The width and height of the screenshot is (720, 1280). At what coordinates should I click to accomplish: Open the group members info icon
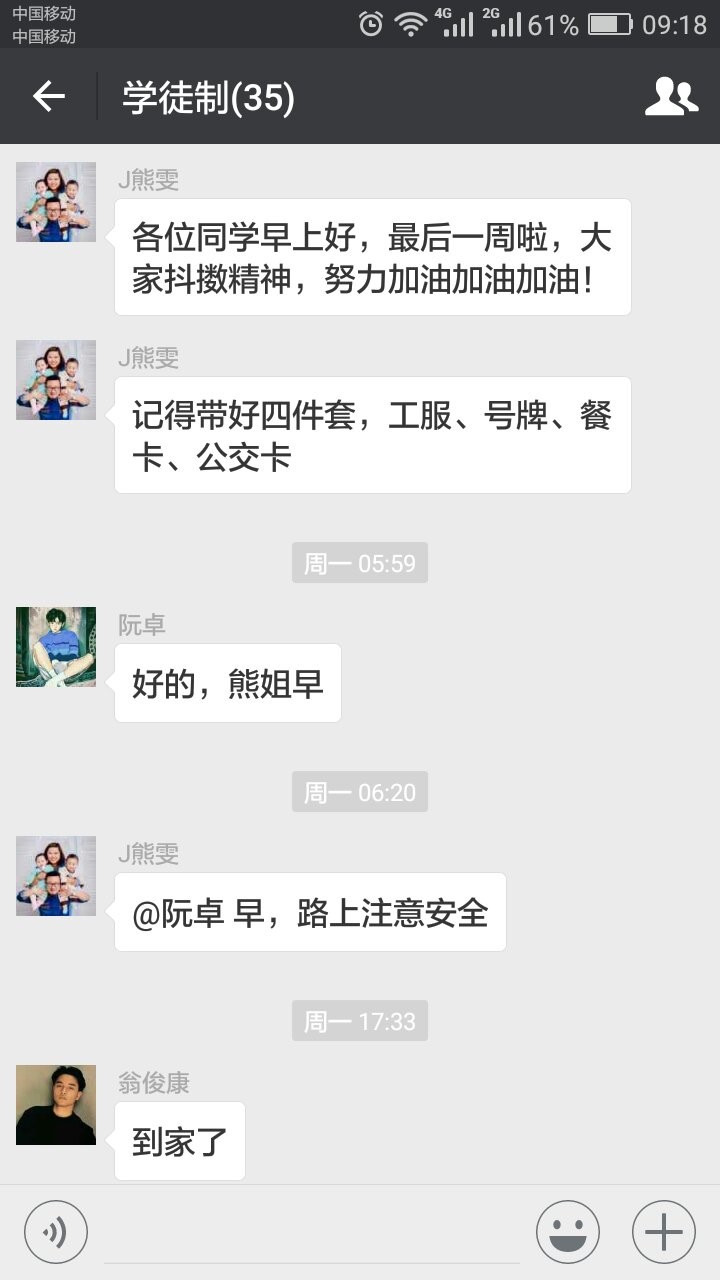coord(671,97)
